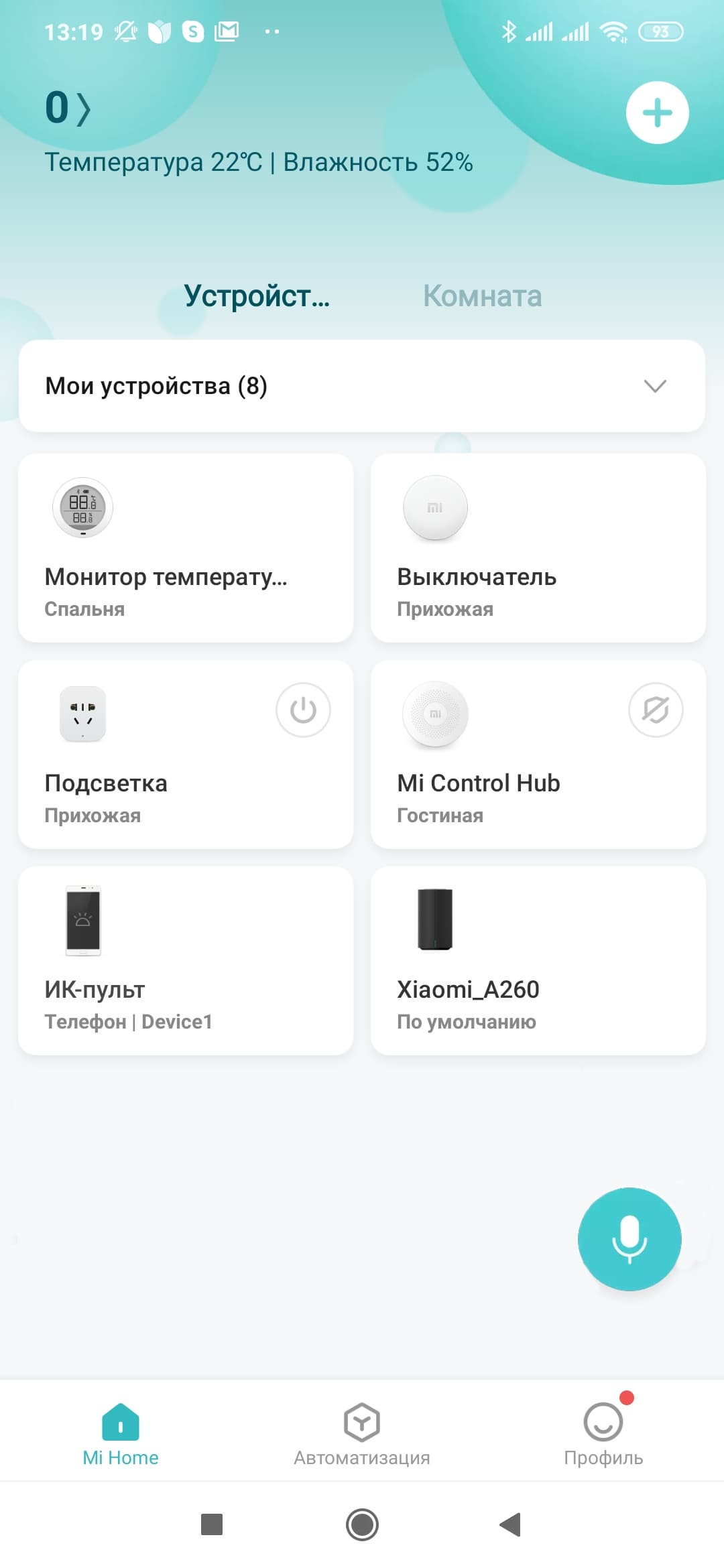
Task: Start voice control with the microphone button
Action: click(x=629, y=1239)
